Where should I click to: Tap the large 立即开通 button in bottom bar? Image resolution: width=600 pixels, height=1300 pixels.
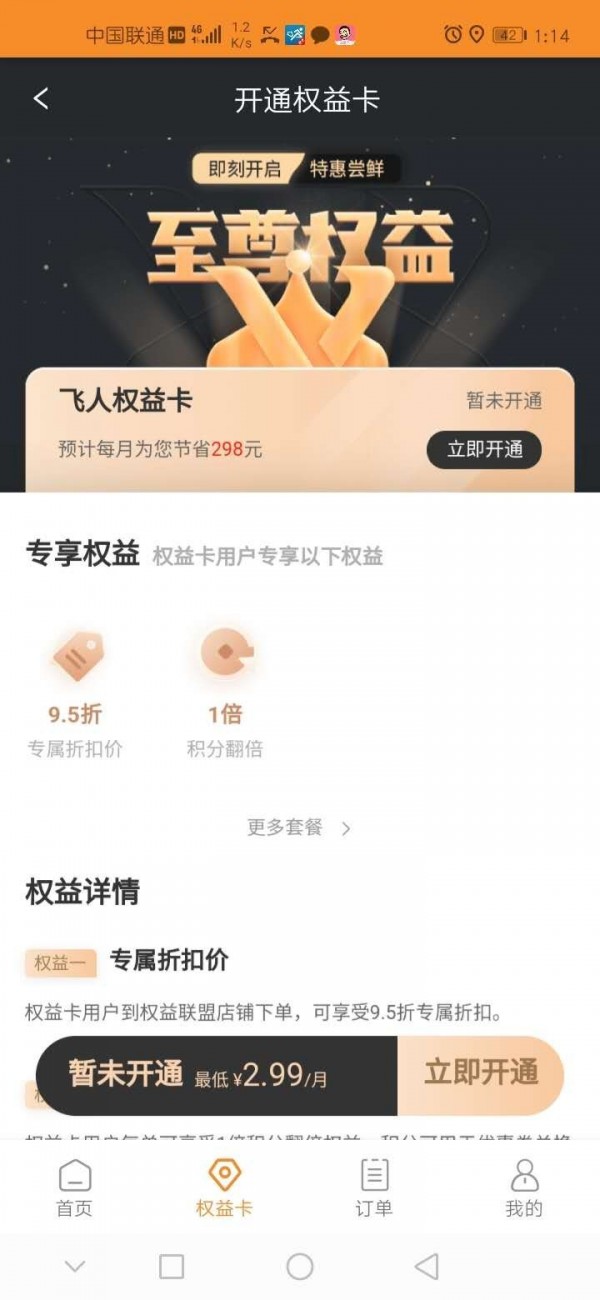click(481, 1074)
